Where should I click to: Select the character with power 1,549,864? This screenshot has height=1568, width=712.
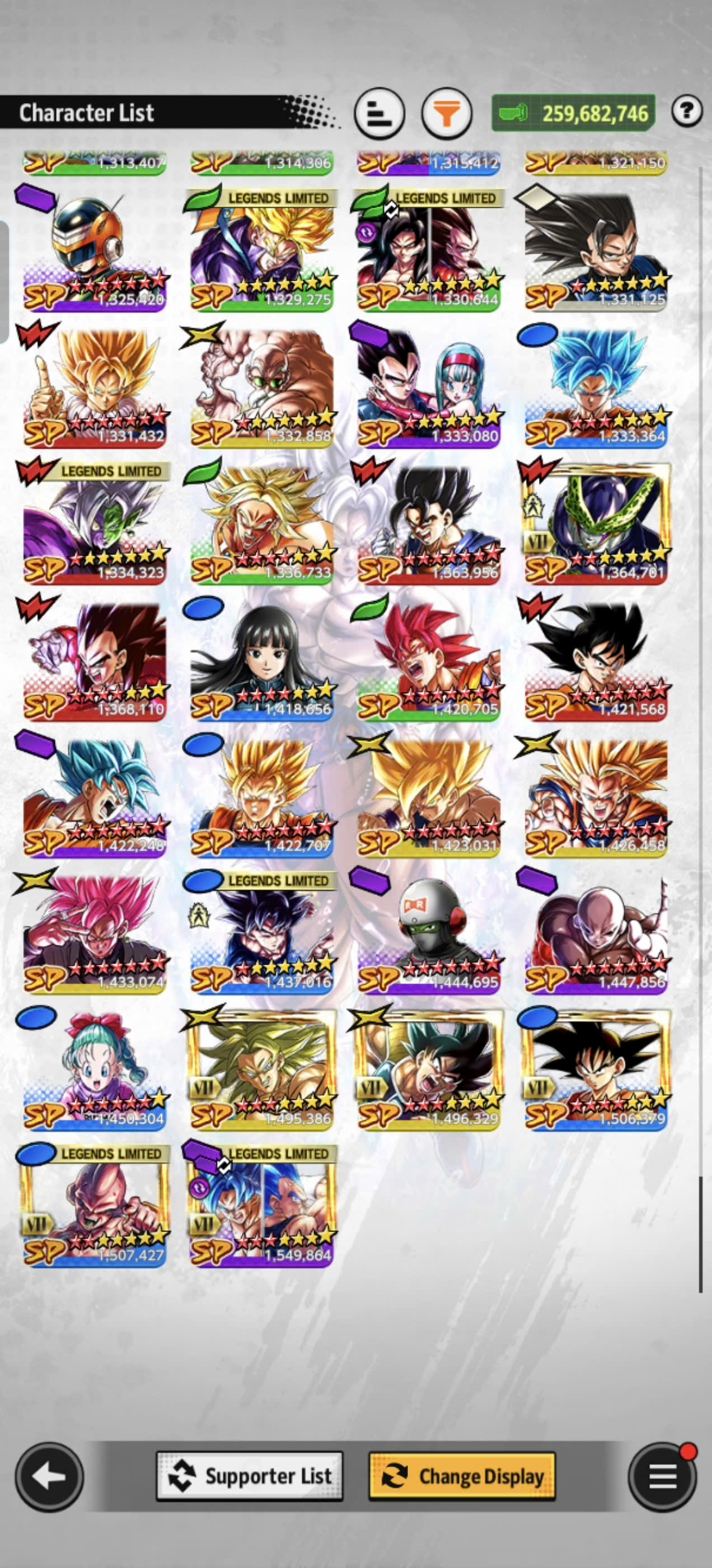point(261,1208)
